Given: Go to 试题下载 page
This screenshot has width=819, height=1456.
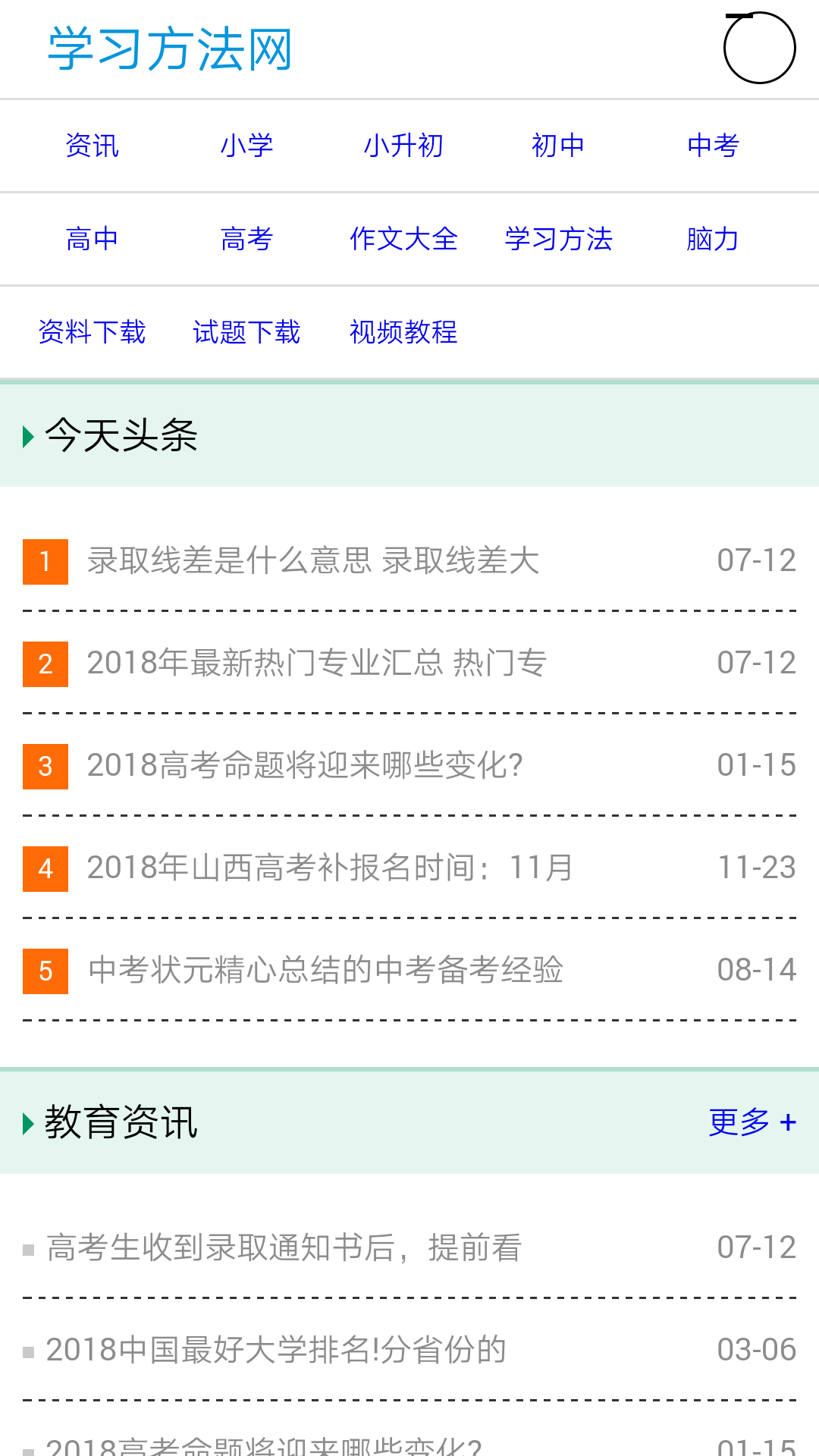Looking at the screenshot, I should (246, 332).
